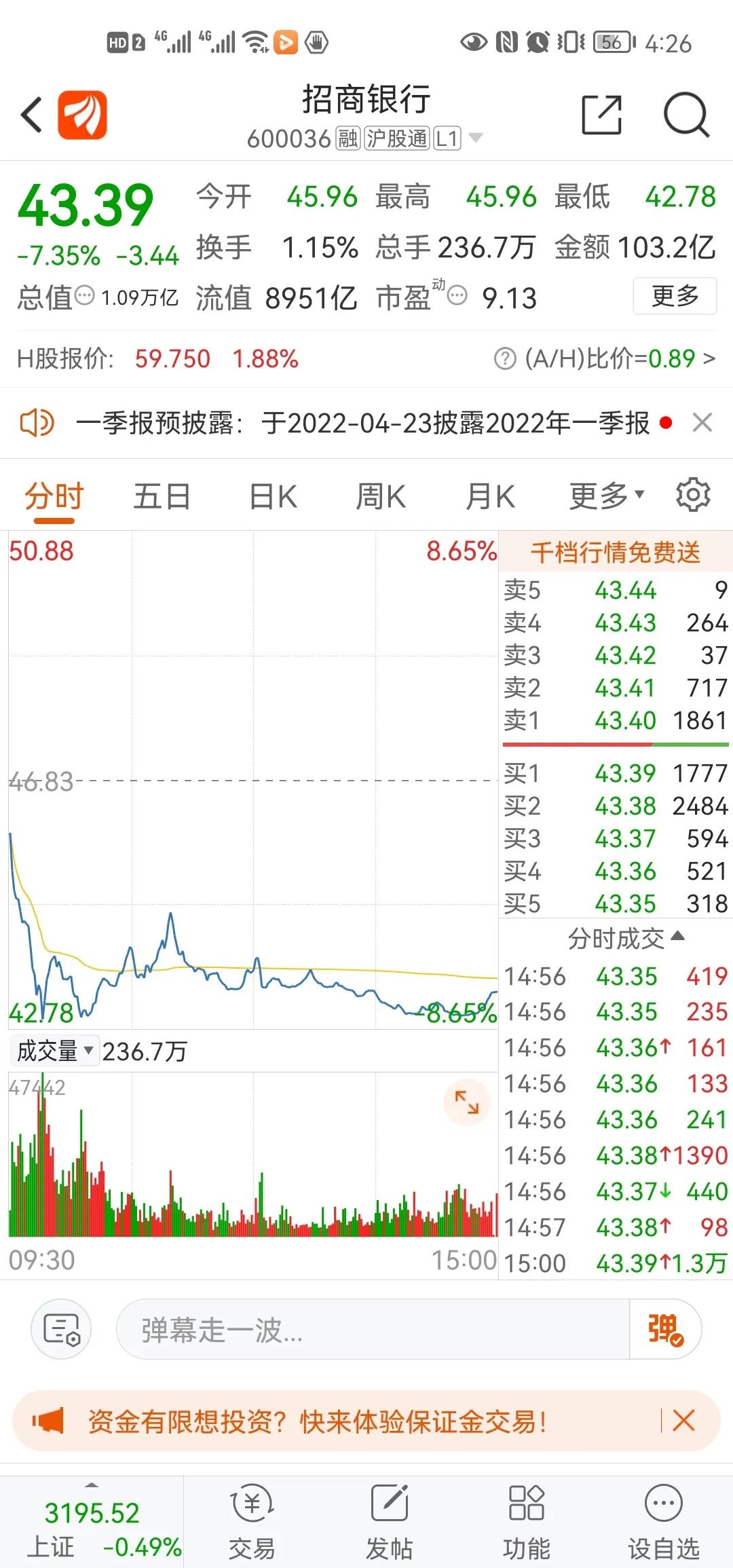
Task: Expand the 更多 chart period dropdown
Action: tap(606, 496)
